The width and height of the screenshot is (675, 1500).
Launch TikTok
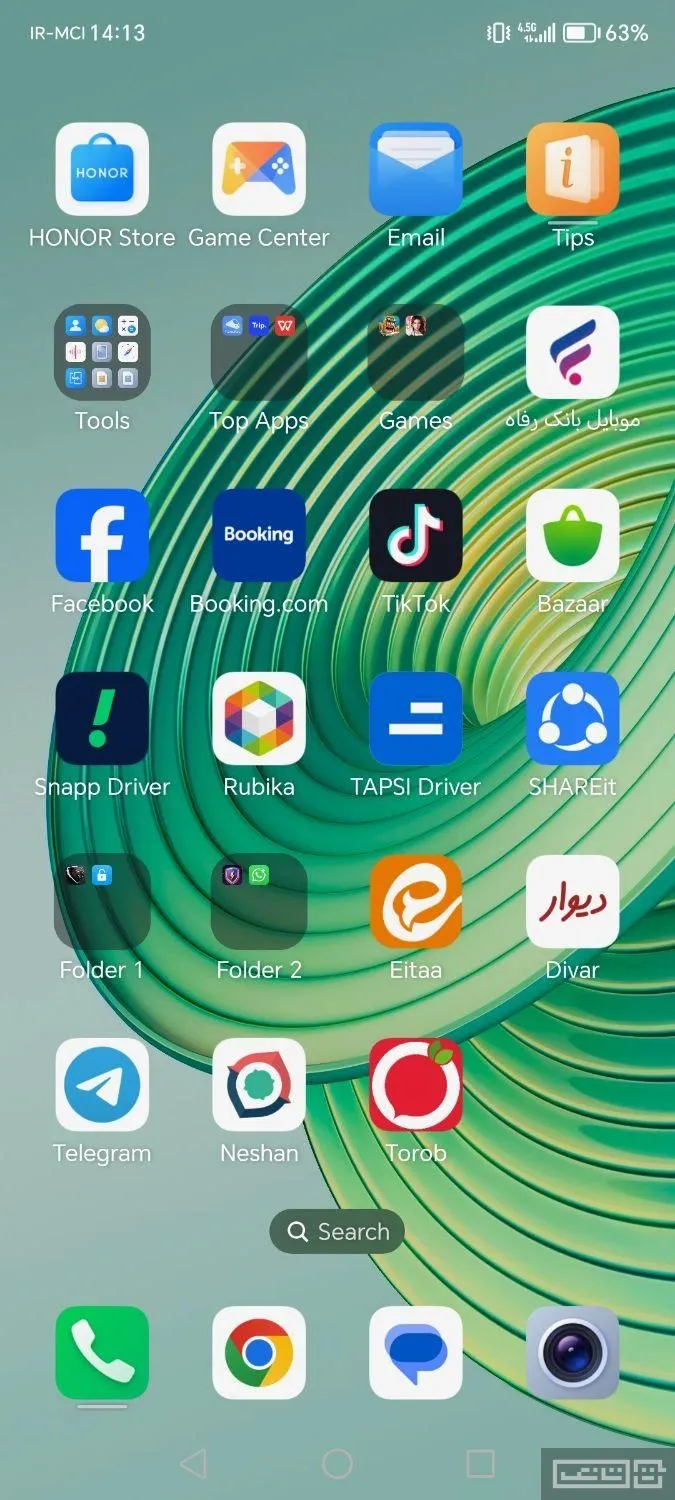pos(416,536)
